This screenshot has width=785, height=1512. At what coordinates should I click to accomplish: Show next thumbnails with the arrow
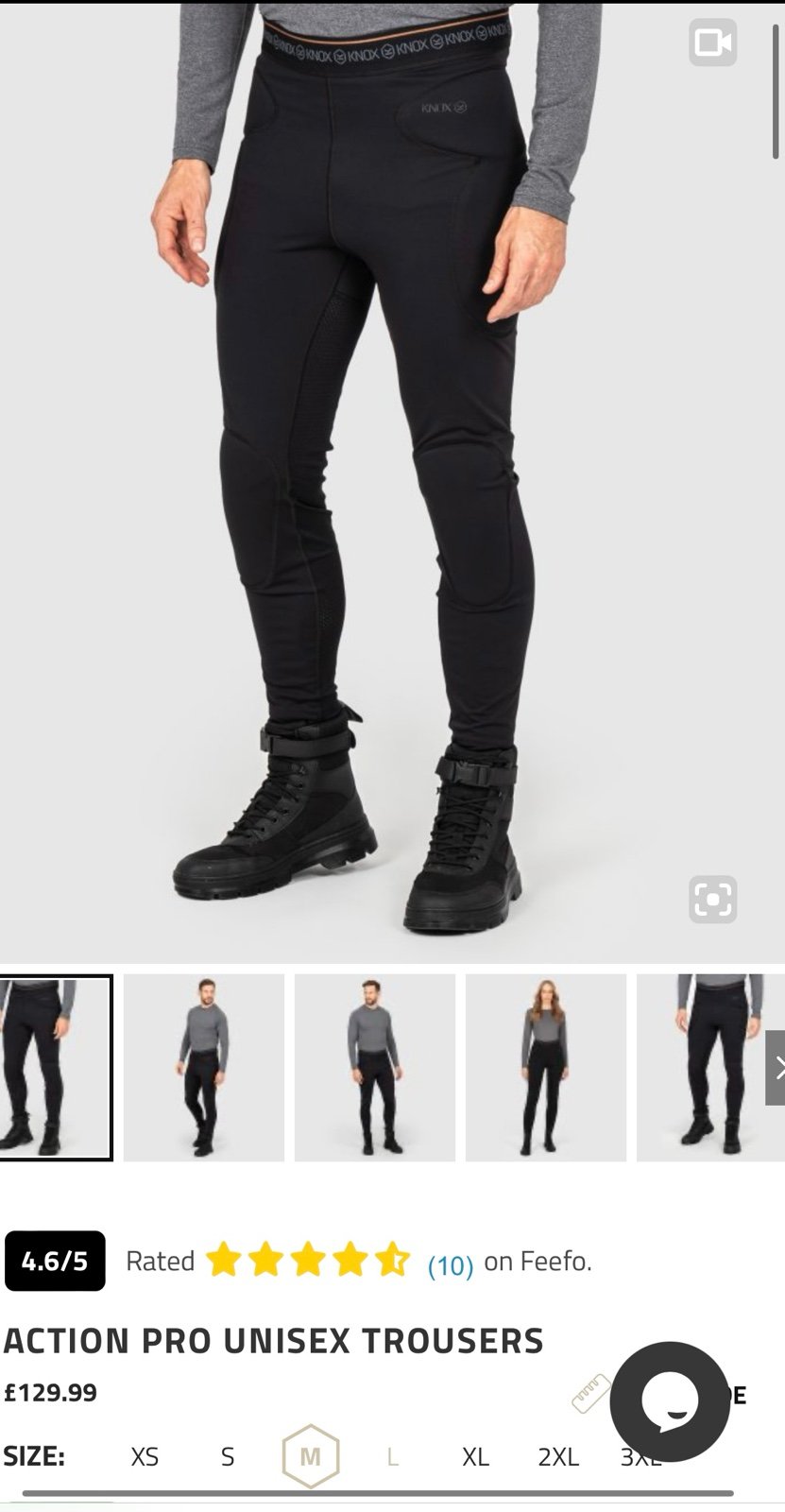776,1068
